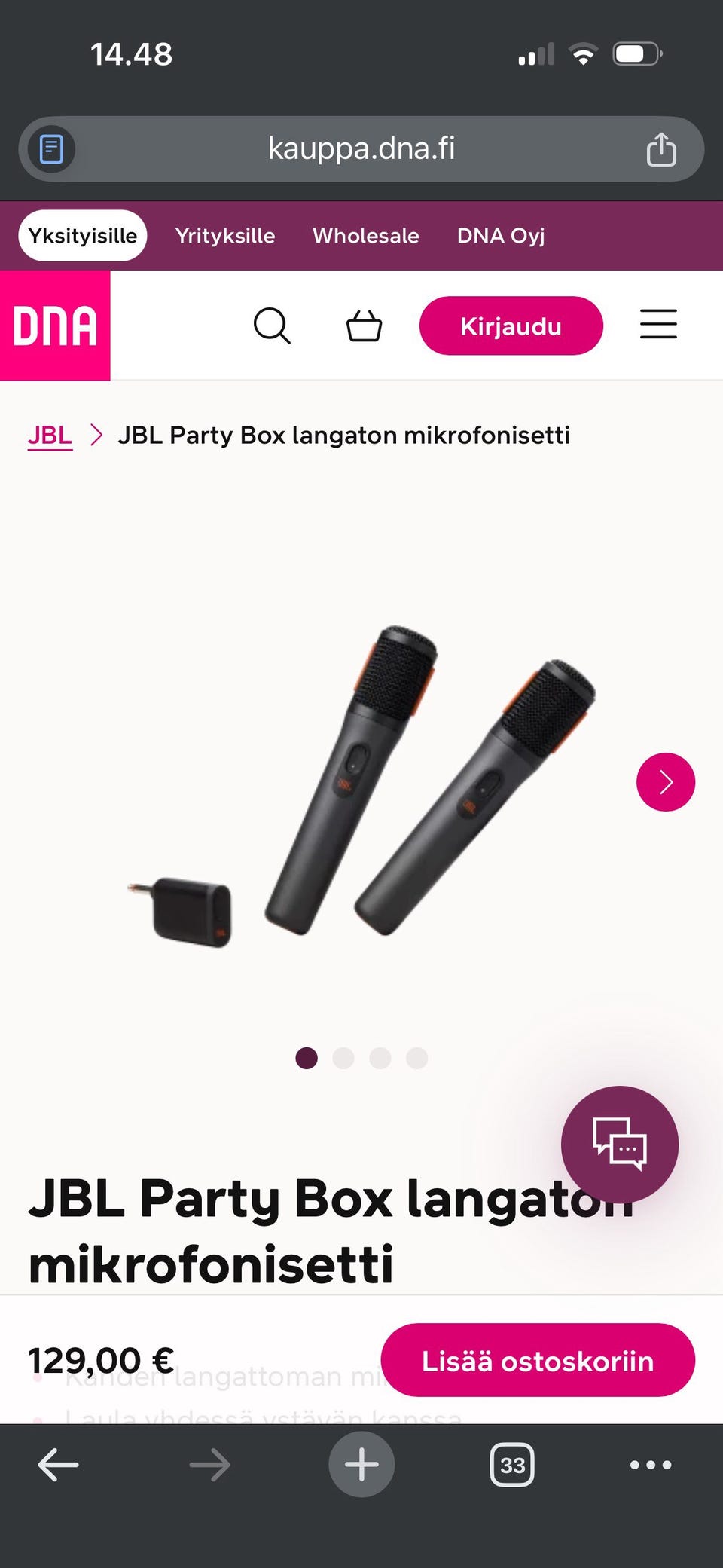
Task: Open the DNA store search
Action: click(x=272, y=326)
